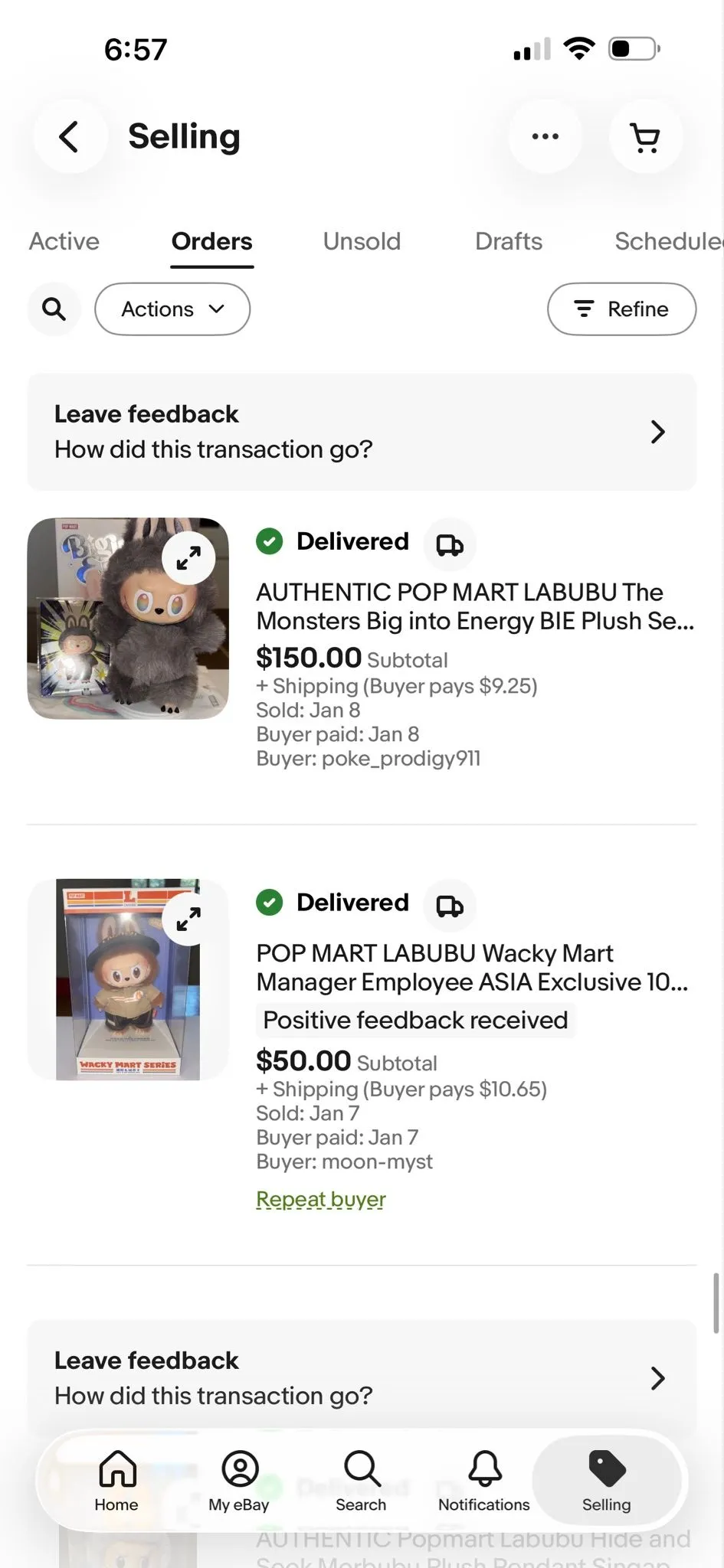Search orders with the magnifier icon
Viewport: 724px width, 1568px height.
54,309
